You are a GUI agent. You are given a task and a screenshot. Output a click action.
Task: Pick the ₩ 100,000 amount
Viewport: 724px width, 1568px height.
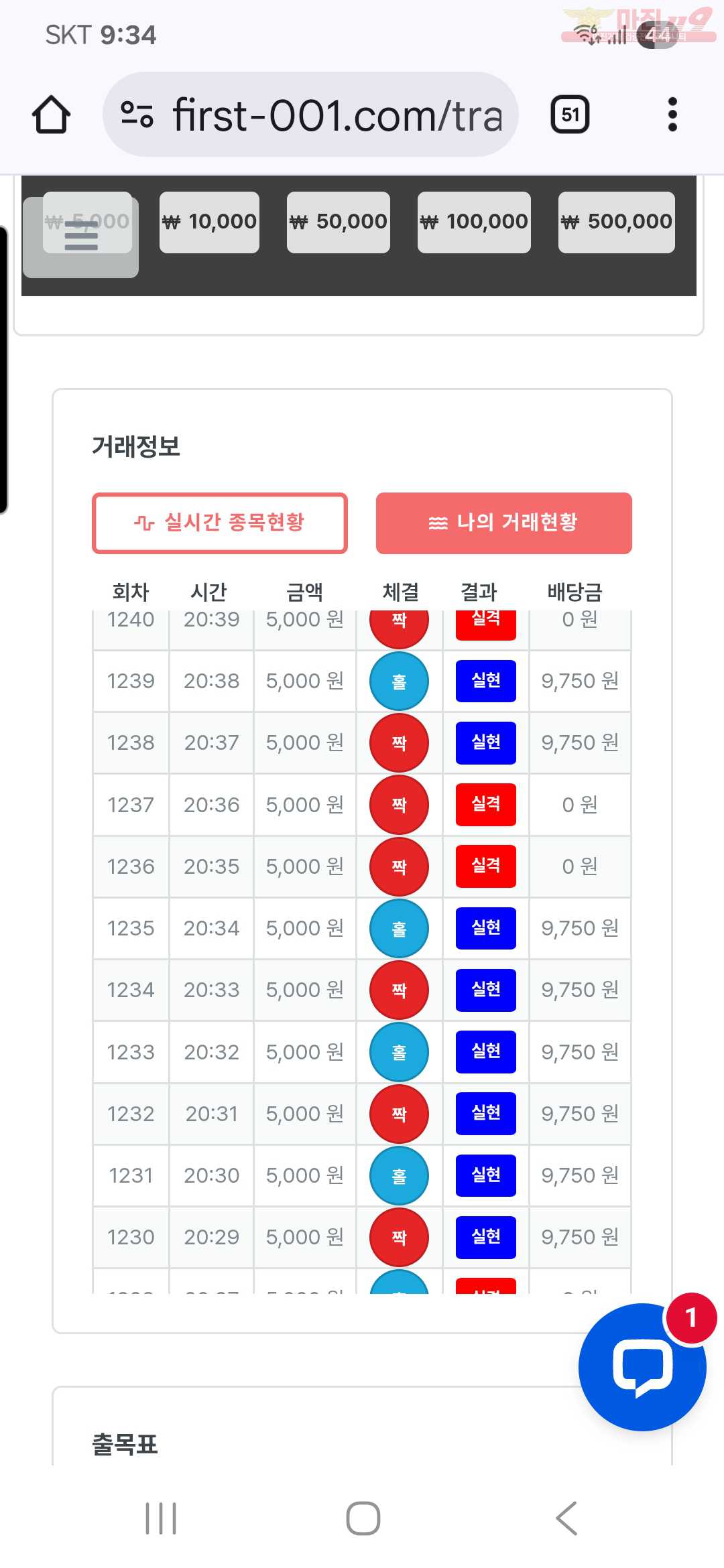click(474, 222)
